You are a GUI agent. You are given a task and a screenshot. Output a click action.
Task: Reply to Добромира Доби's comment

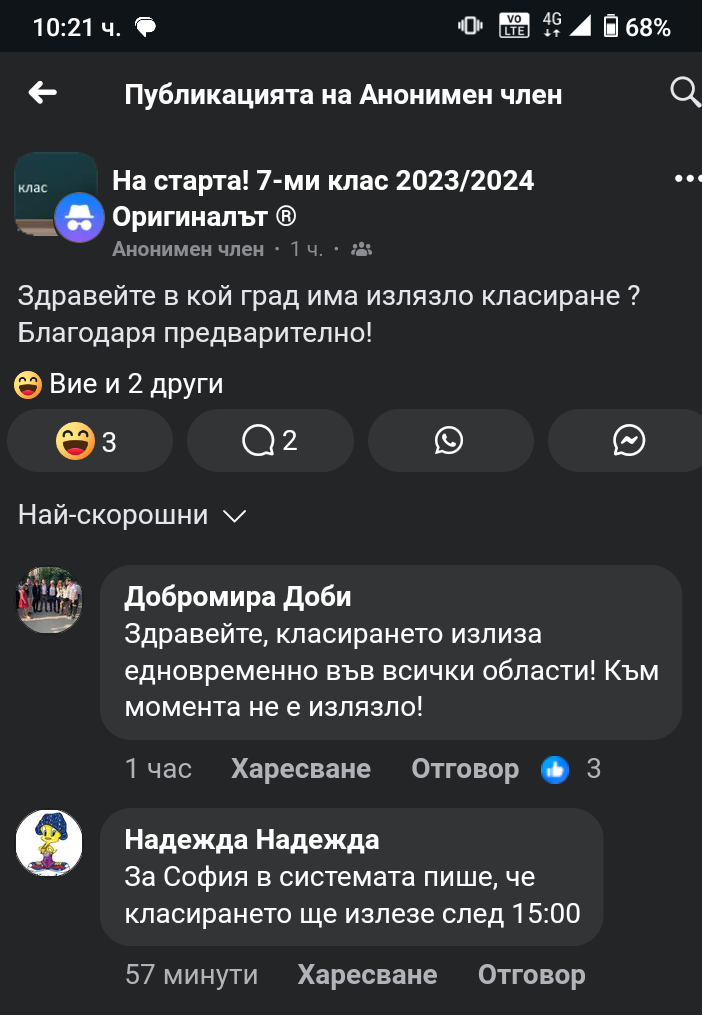click(465, 769)
